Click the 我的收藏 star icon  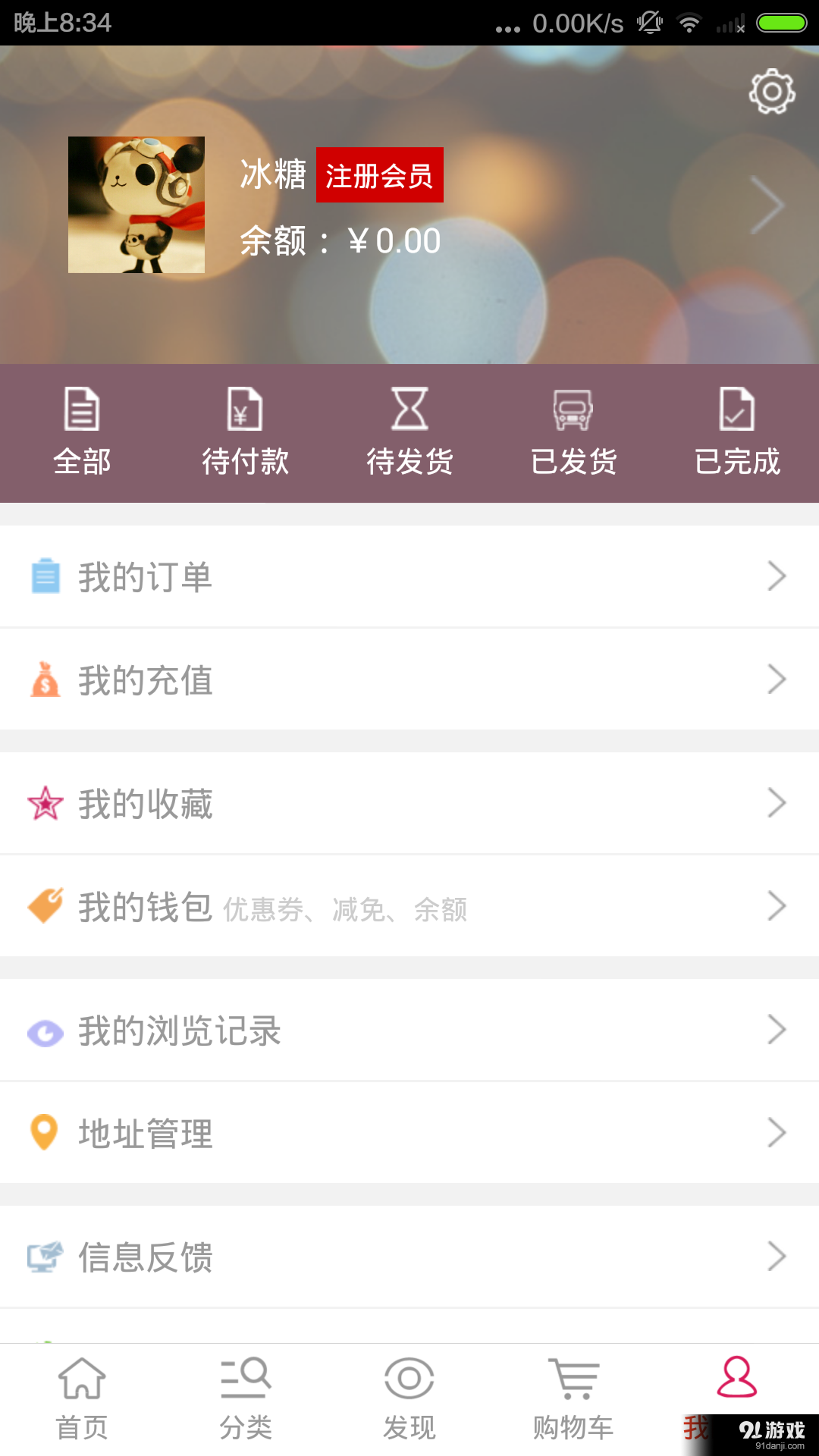coord(47,803)
